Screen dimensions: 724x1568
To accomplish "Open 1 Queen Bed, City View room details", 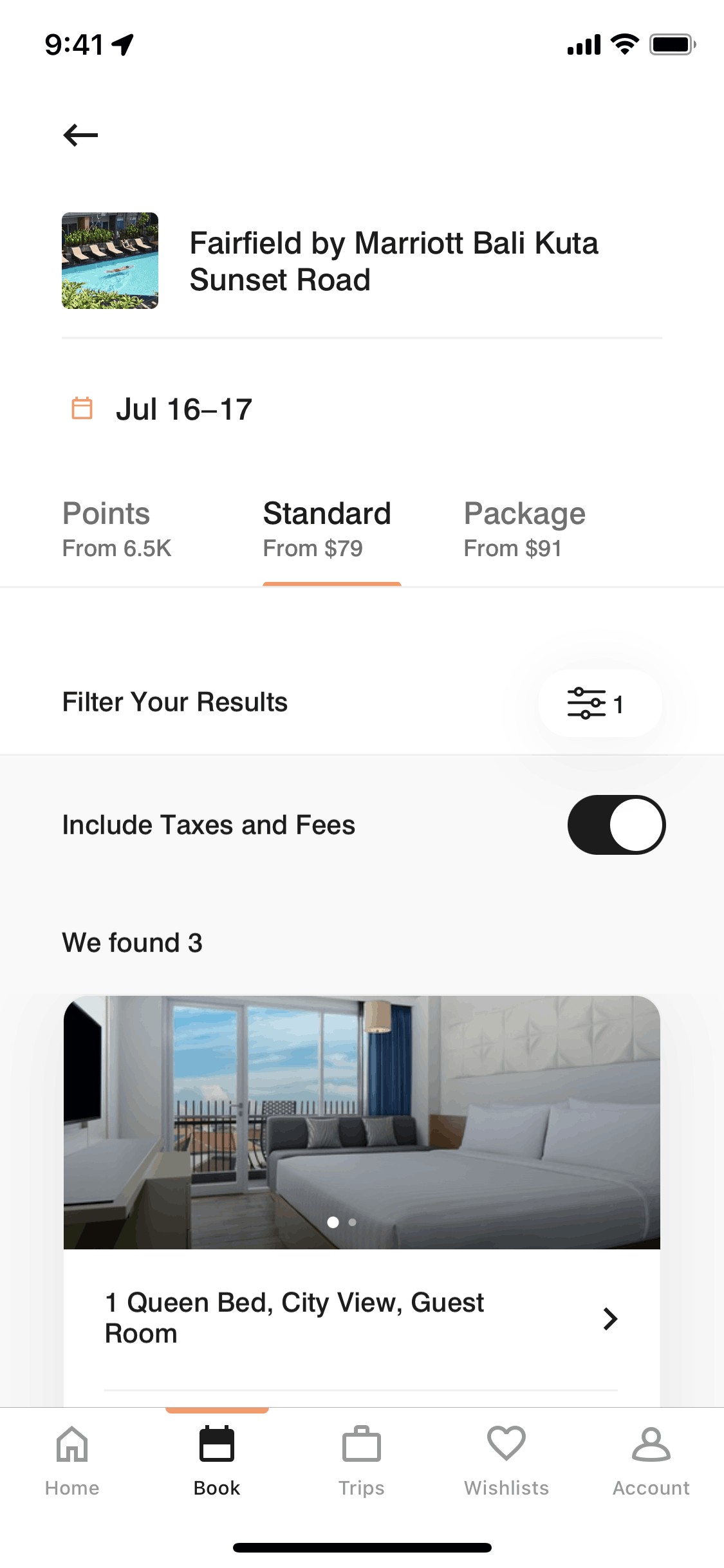I will (x=360, y=1318).
